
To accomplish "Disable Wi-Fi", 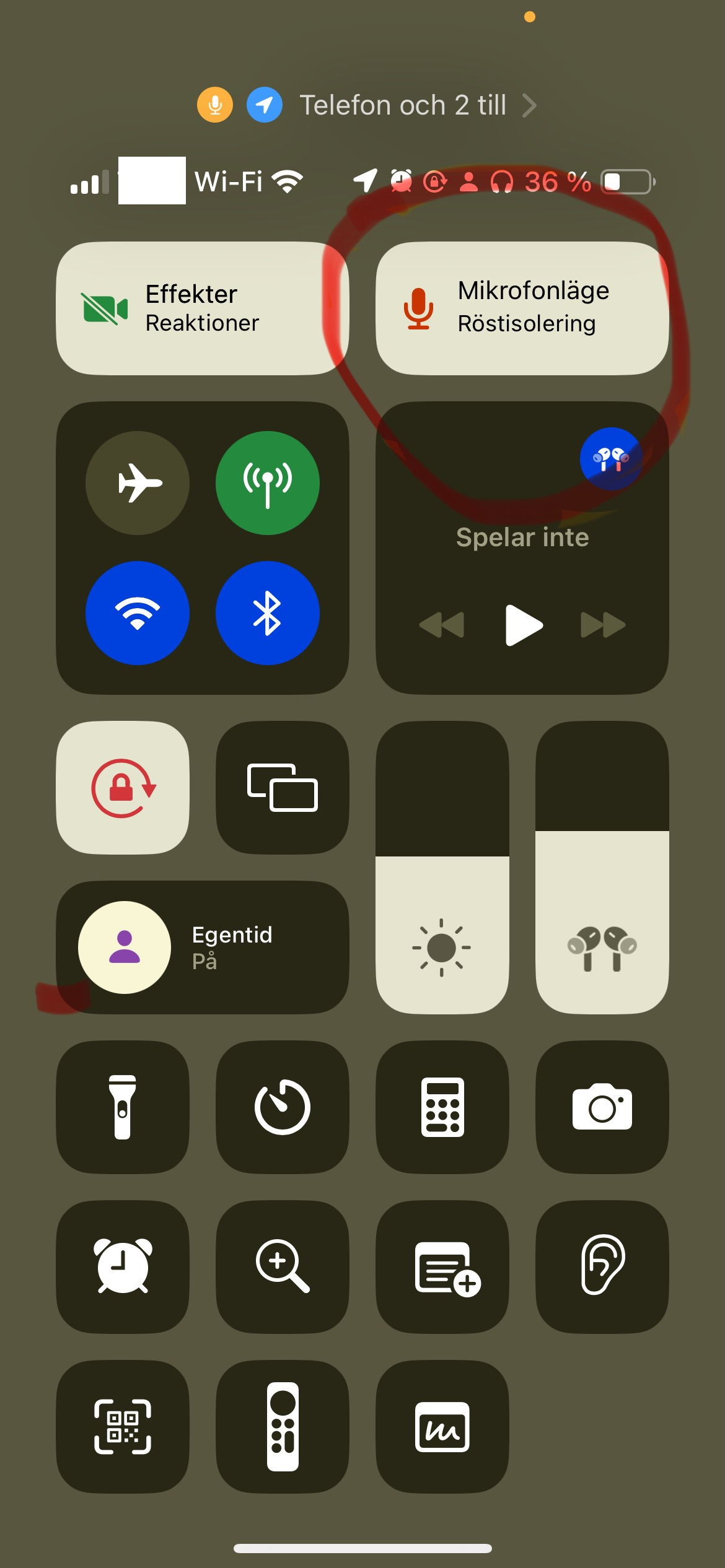I will click(x=138, y=613).
